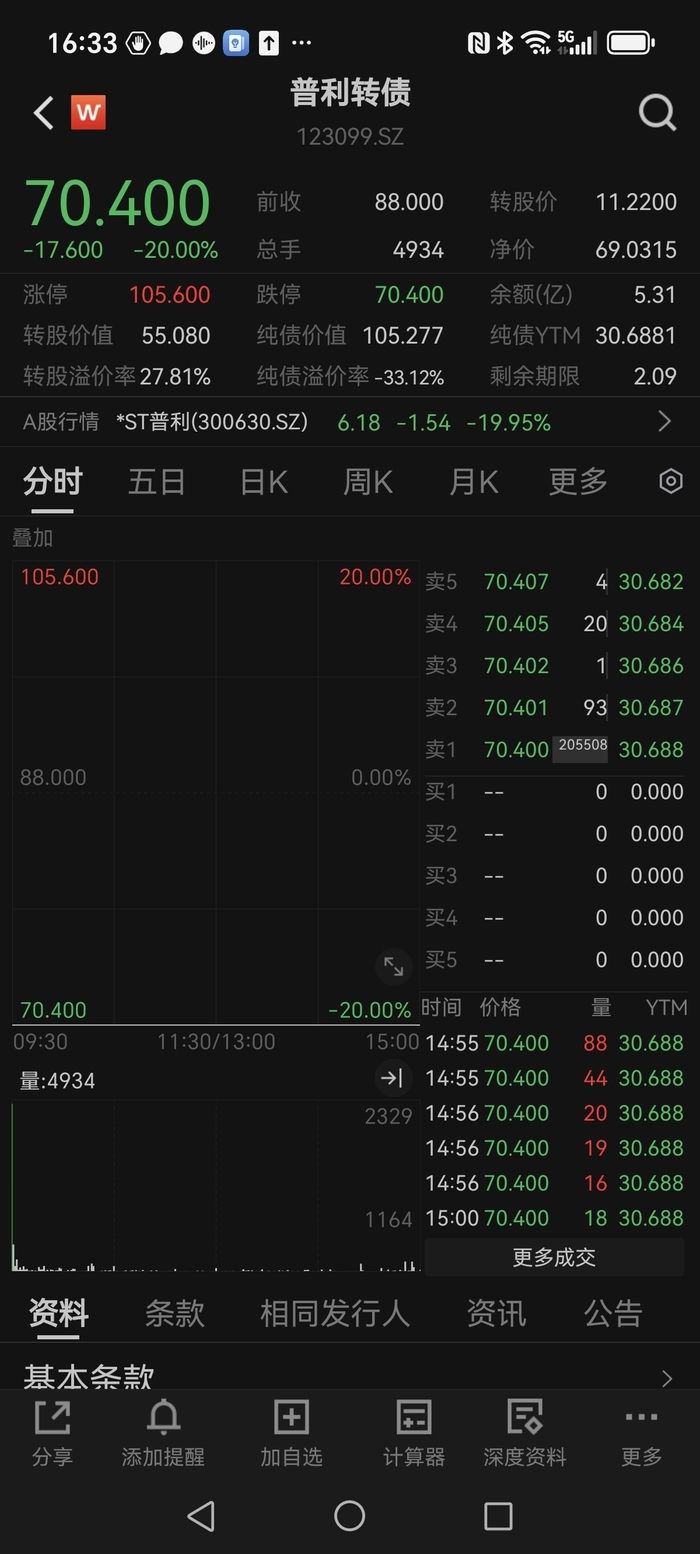
Task: Collapse the side panel with the arrow icon
Action: click(392, 1078)
